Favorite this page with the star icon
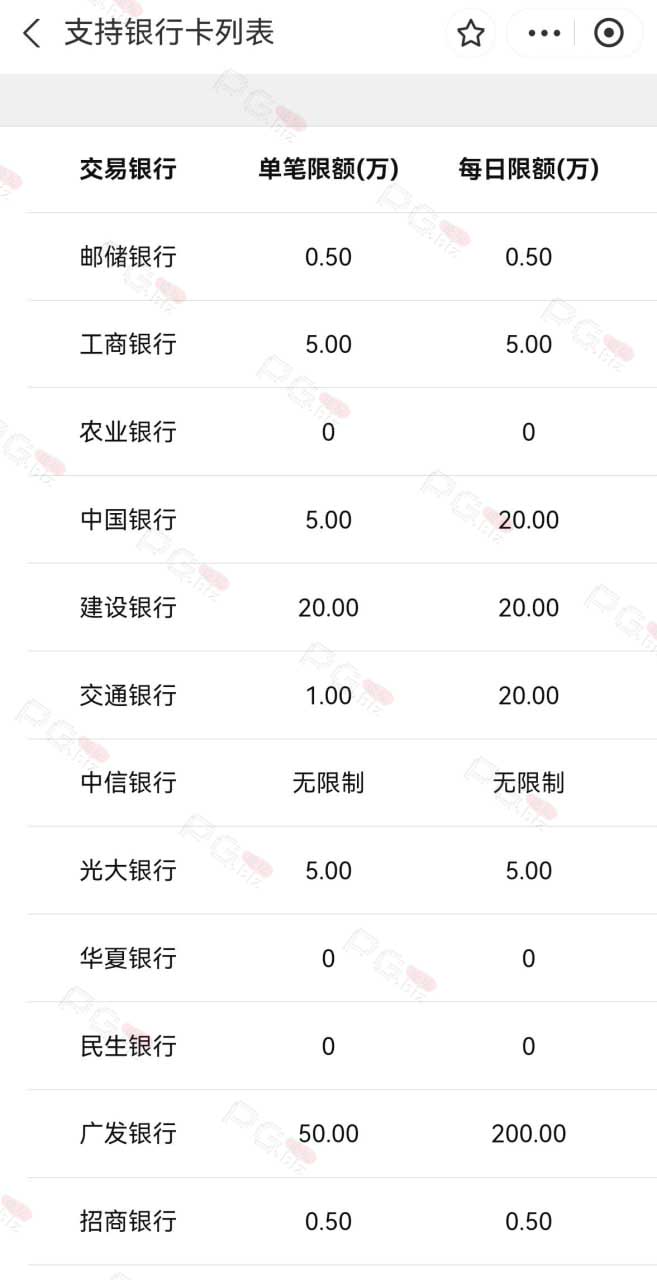The height and width of the screenshot is (1280, 657). (x=471, y=34)
